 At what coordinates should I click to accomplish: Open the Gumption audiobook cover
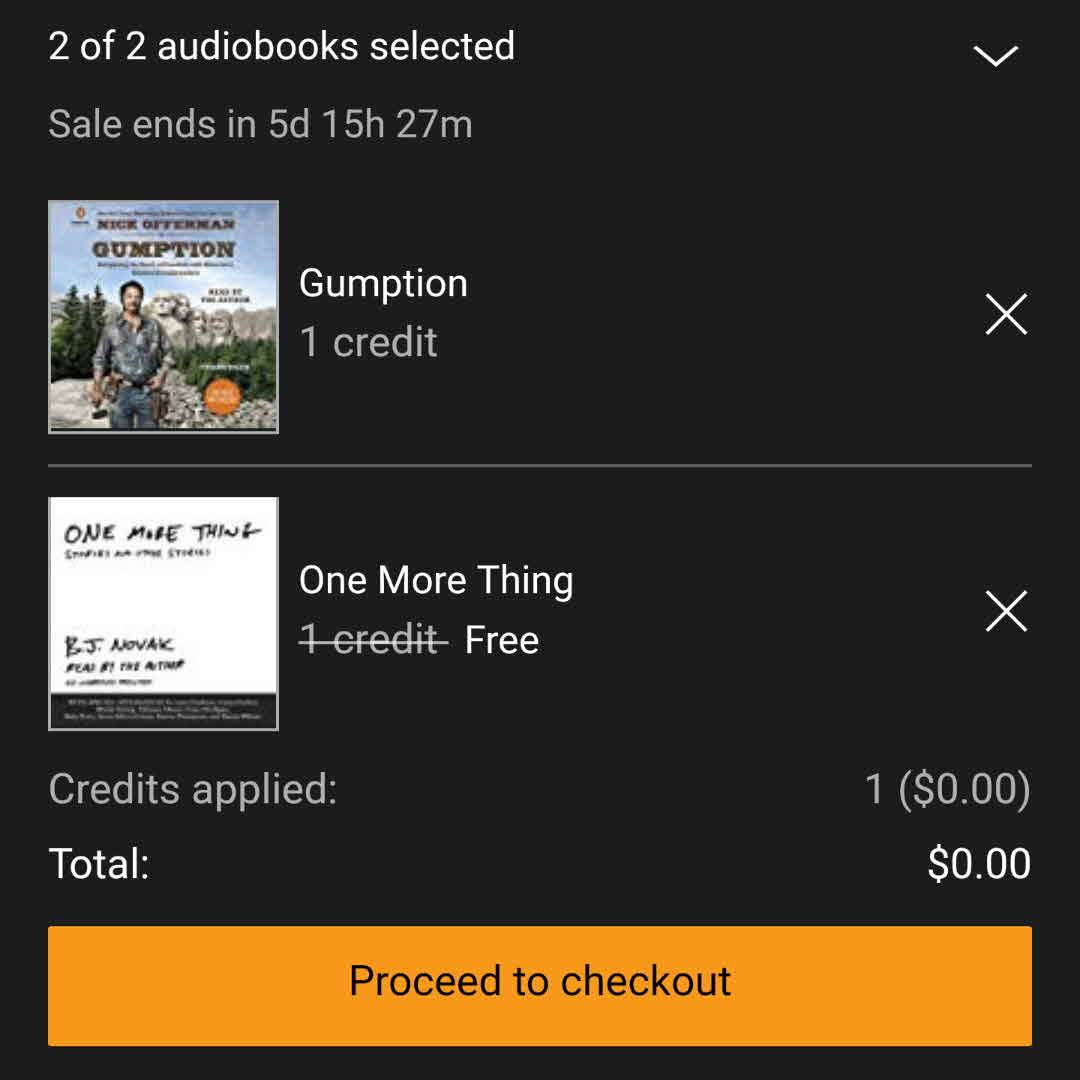click(x=163, y=317)
